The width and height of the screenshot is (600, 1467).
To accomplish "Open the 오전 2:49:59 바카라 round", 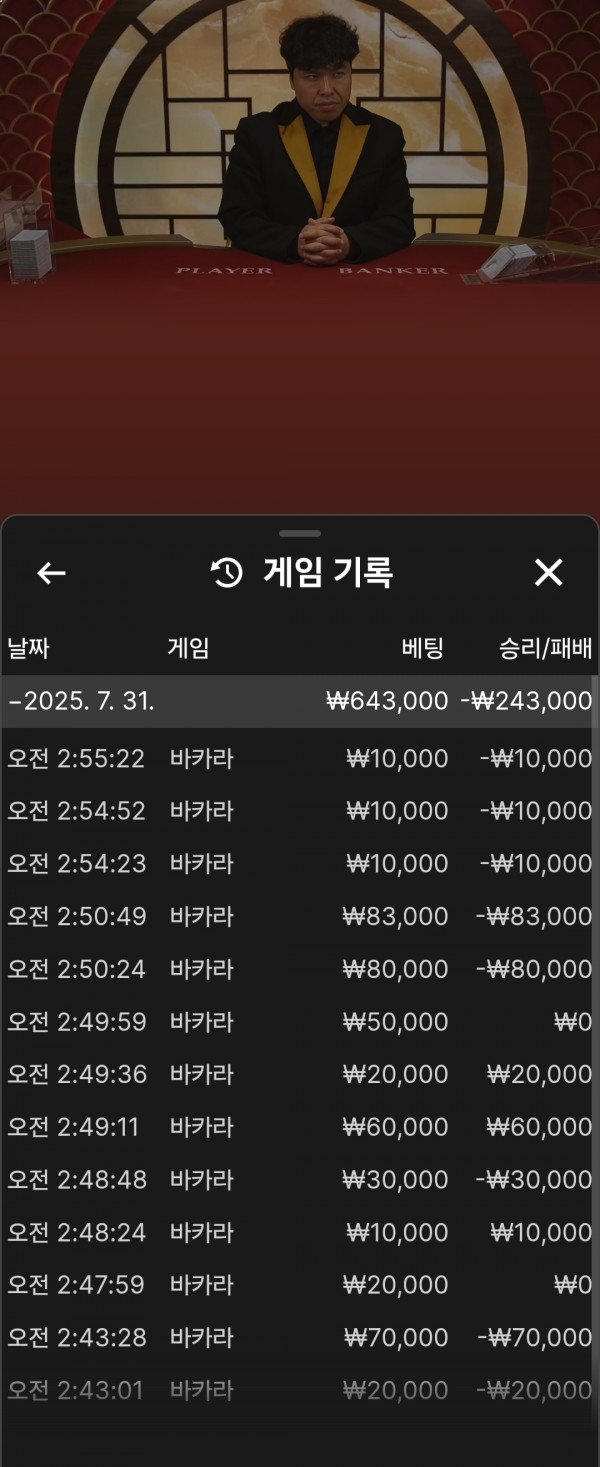I will [x=299, y=1022].
